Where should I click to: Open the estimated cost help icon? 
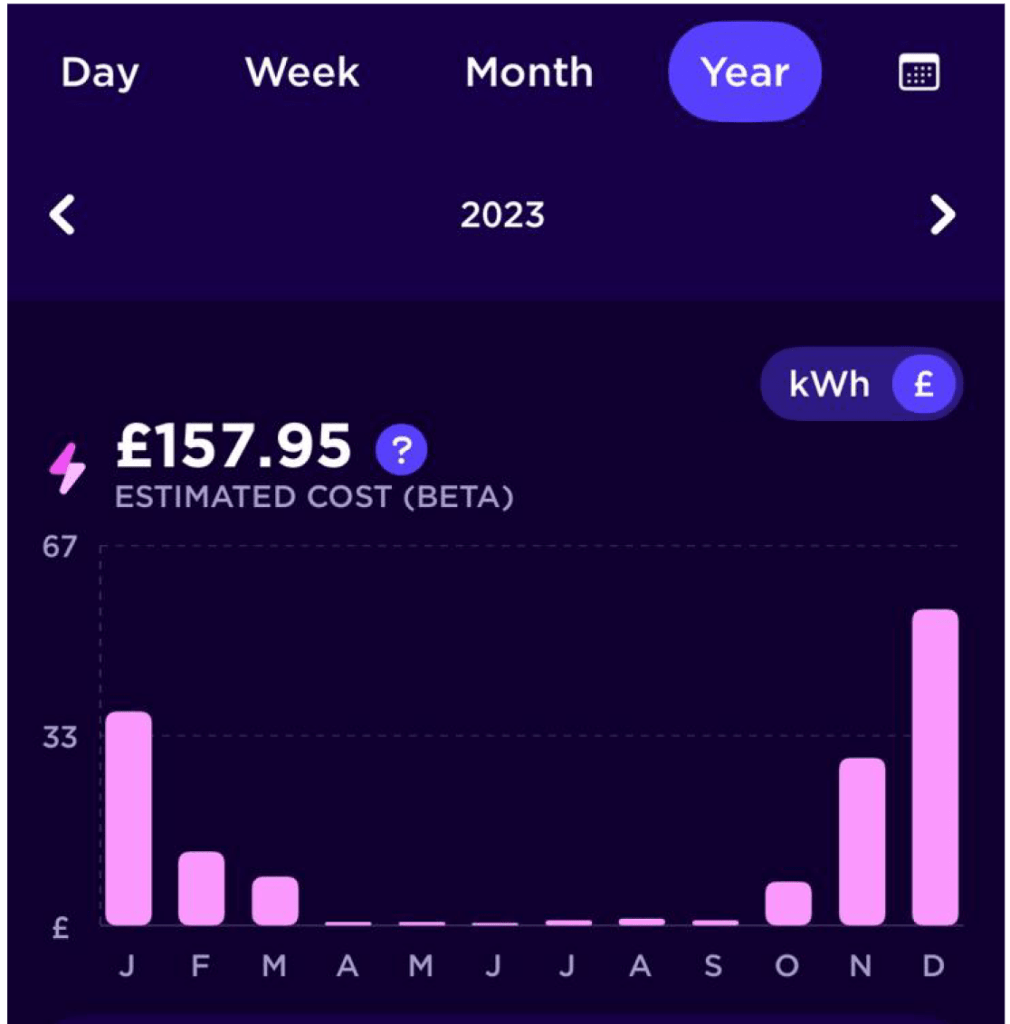(x=401, y=452)
